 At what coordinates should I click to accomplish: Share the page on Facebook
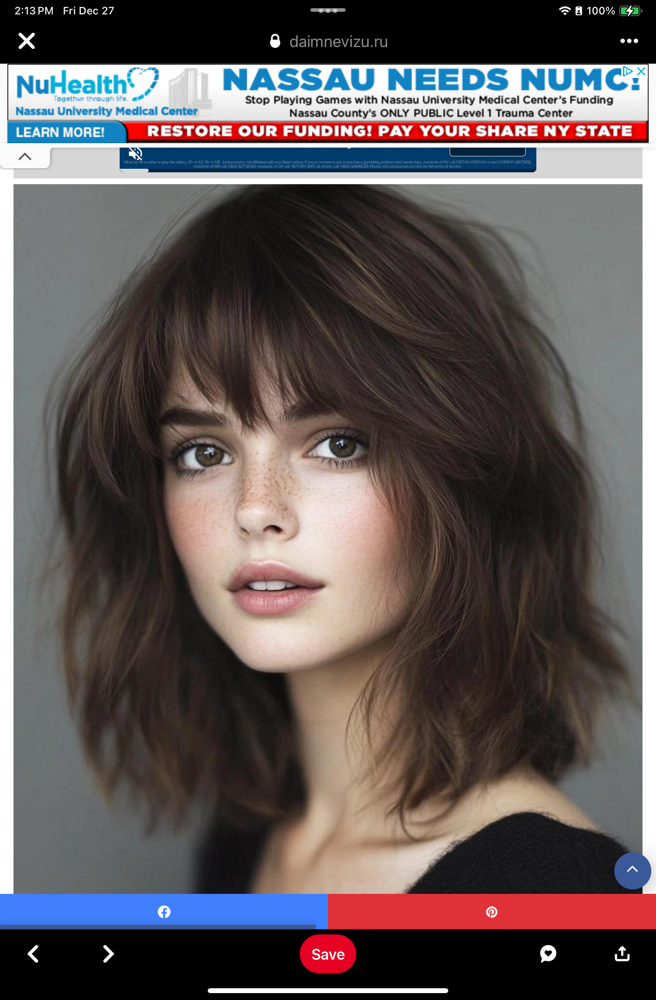pyautogui.click(x=164, y=912)
